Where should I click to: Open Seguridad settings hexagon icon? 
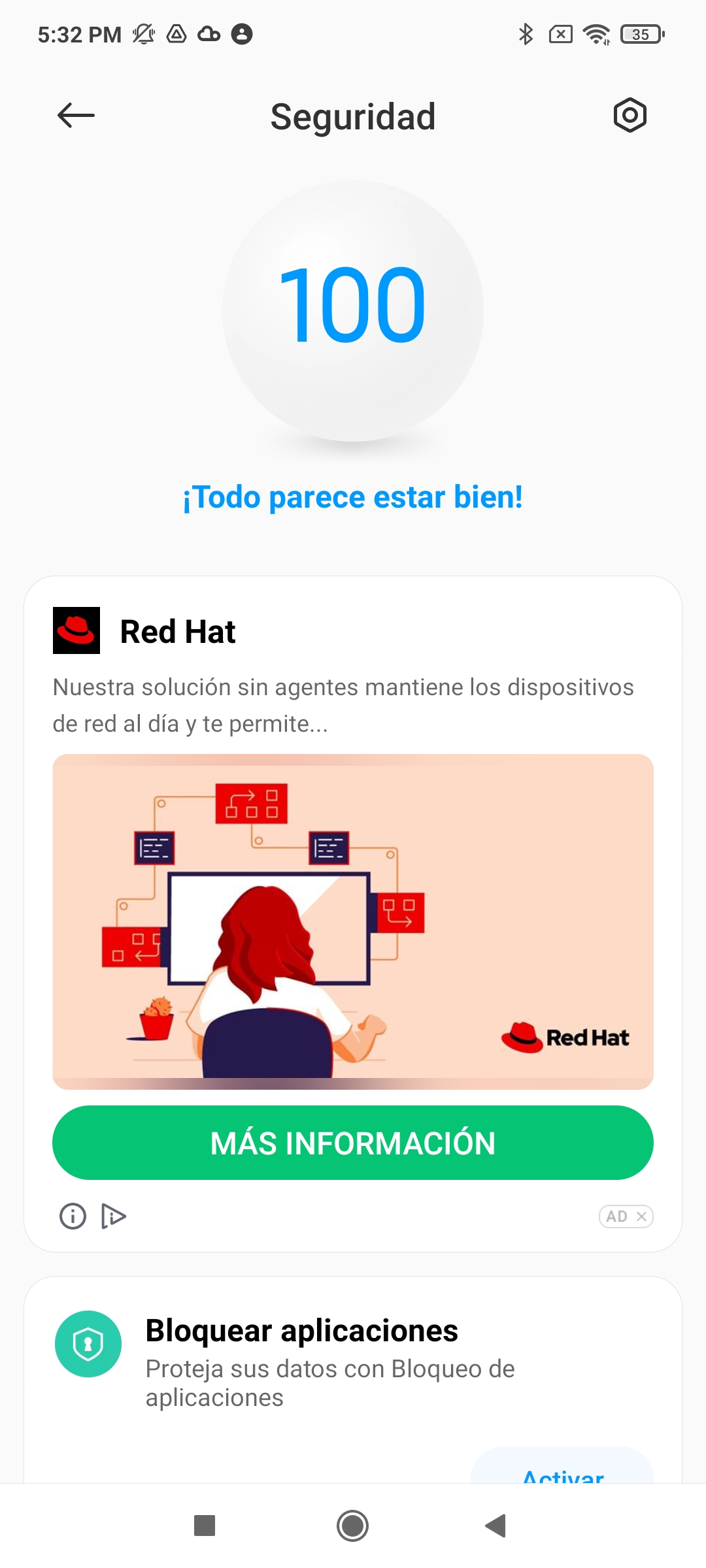630,116
